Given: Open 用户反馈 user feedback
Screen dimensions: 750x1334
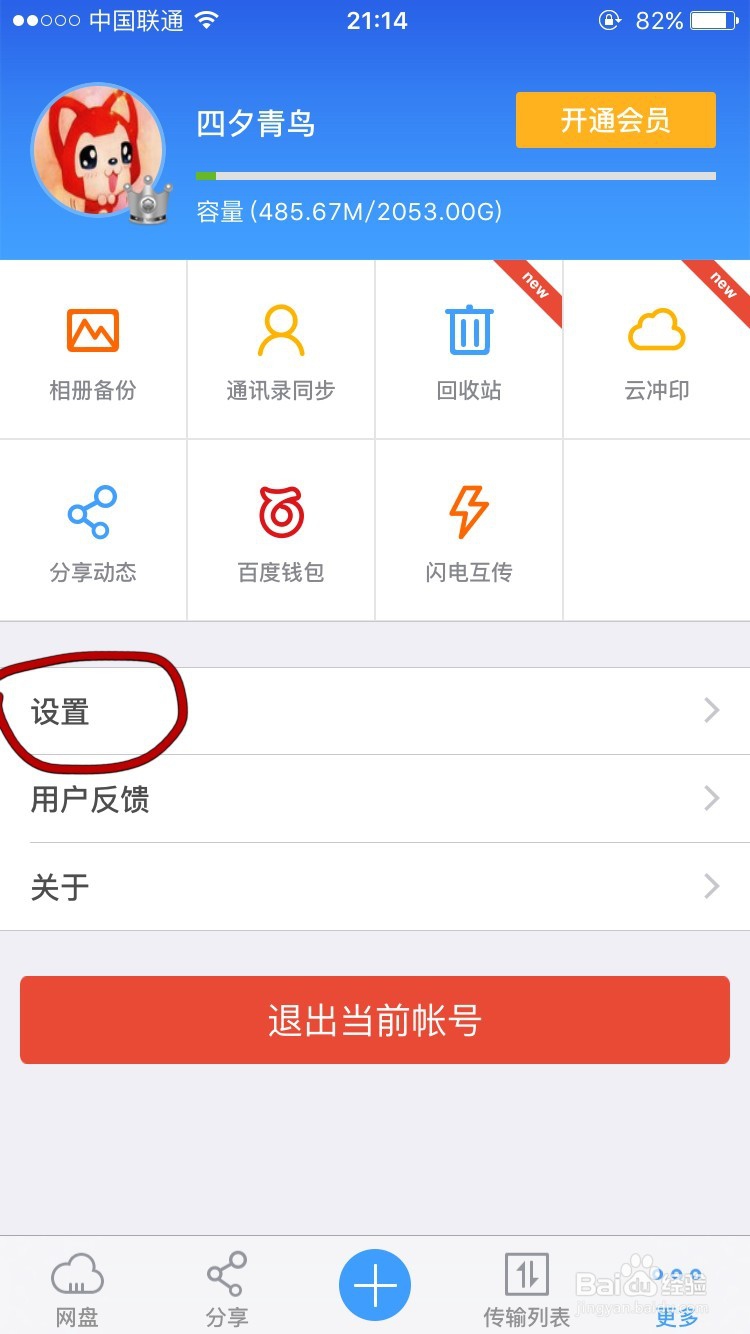Looking at the screenshot, I should tap(91, 798).
